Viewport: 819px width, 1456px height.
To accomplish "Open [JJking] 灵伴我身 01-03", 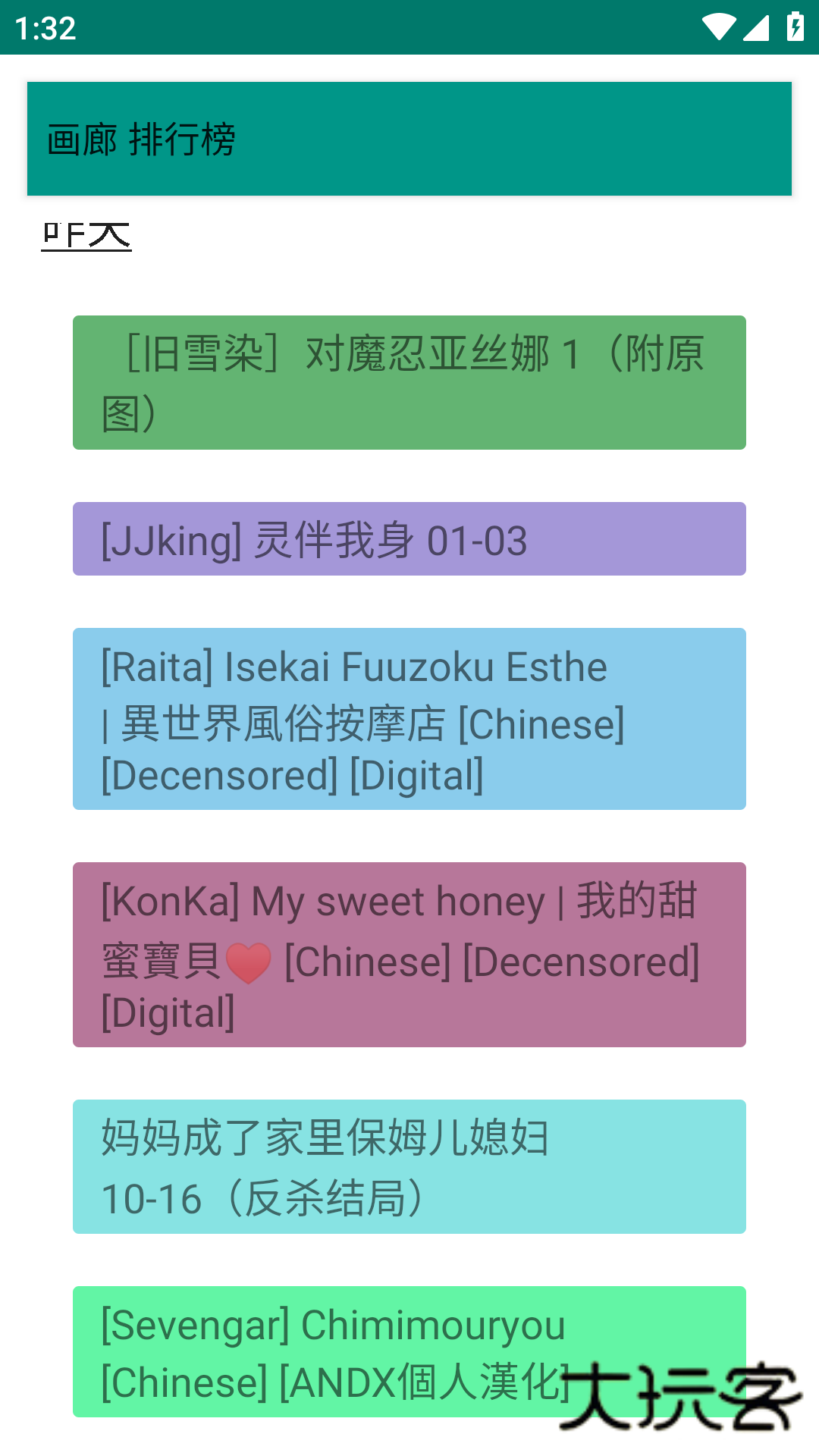I will (x=409, y=539).
